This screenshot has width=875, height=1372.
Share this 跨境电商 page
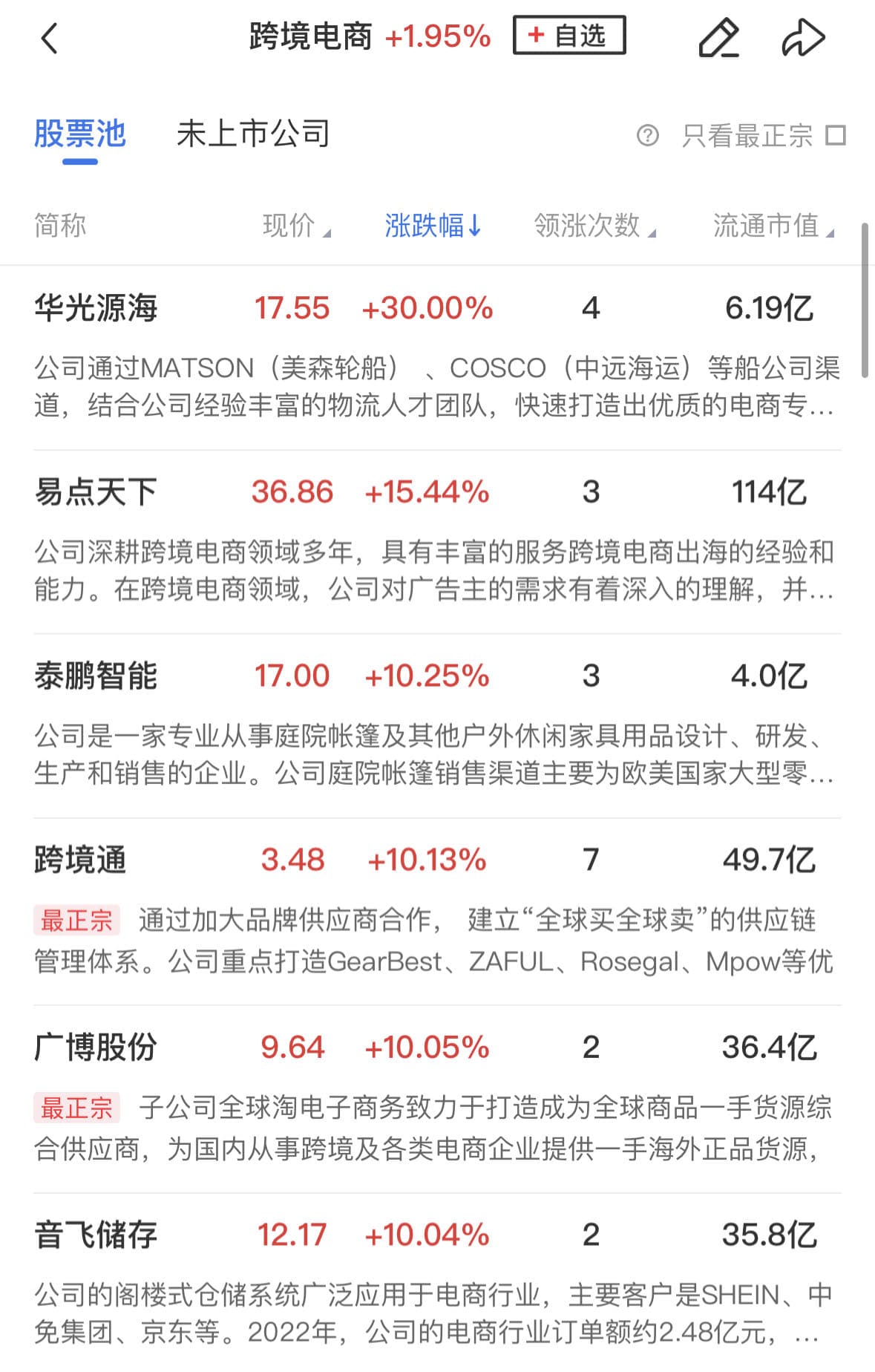[x=803, y=38]
